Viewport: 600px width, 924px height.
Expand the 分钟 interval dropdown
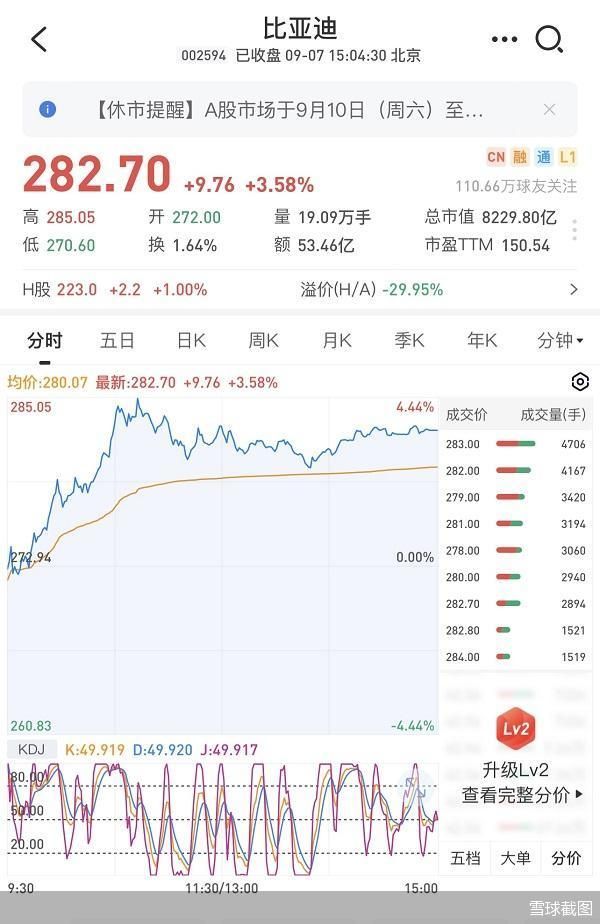pyautogui.click(x=560, y=340)
